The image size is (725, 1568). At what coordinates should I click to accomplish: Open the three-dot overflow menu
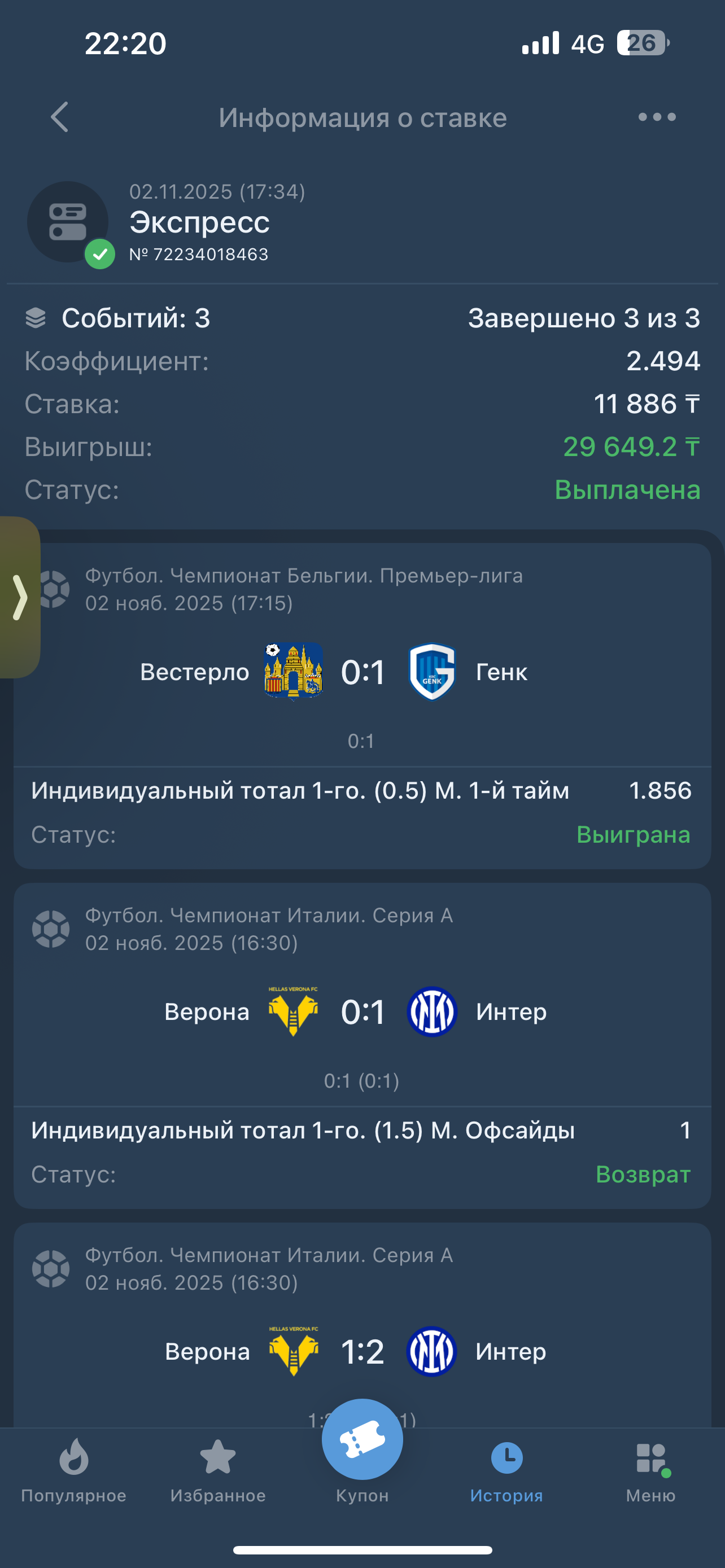657,117
